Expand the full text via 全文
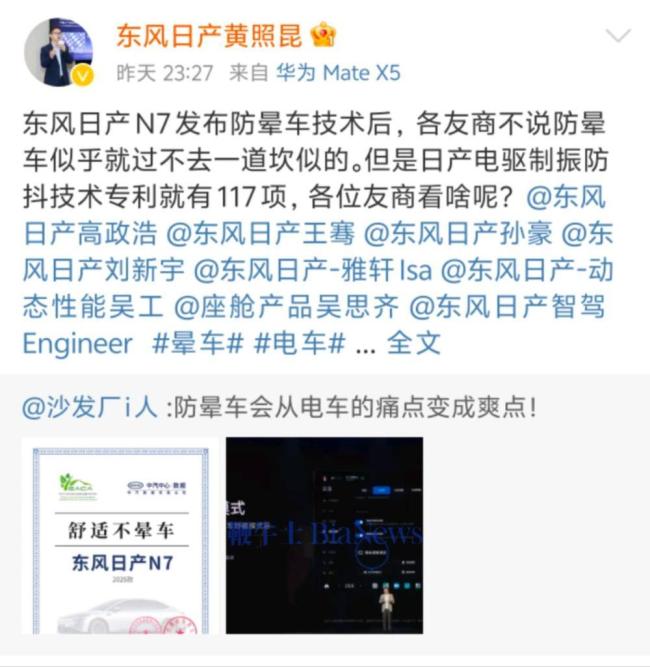Image resolution: width=650 pixels, height=667 pixels. coord(413,344)
